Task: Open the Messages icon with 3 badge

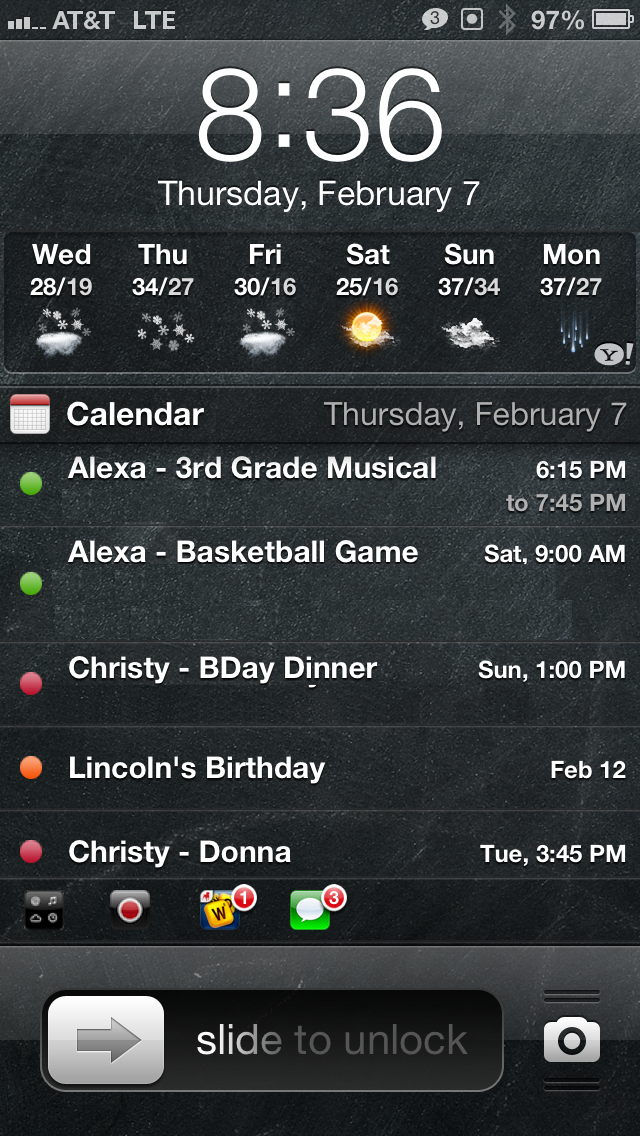Action: [x=312, y=910]
